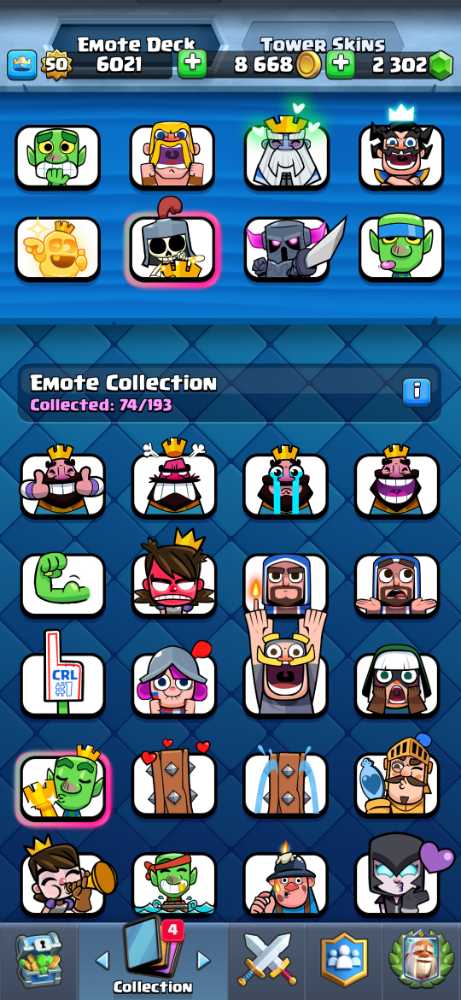Choose the thumbs up king emote
The image size is (461, 1000).
coord(62,484)
